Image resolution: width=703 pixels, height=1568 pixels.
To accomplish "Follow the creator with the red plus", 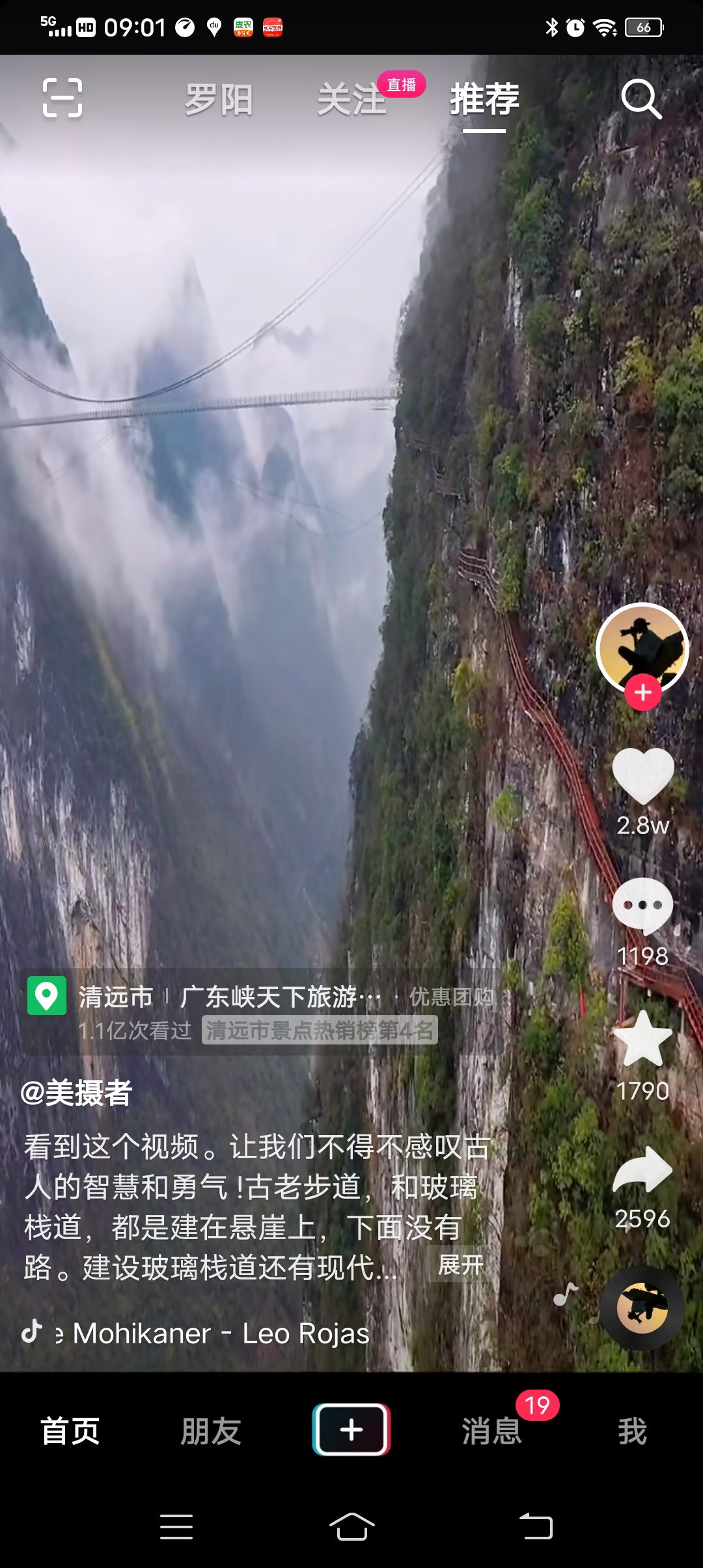I will (x=643, y=693).
